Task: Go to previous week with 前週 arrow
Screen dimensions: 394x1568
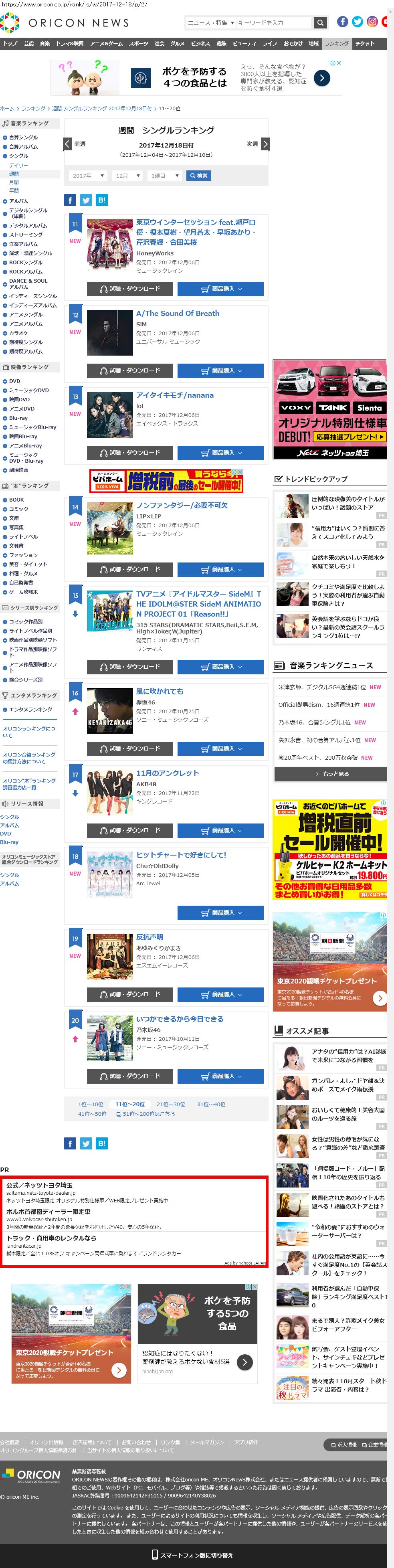Action: tap(68, 144)
